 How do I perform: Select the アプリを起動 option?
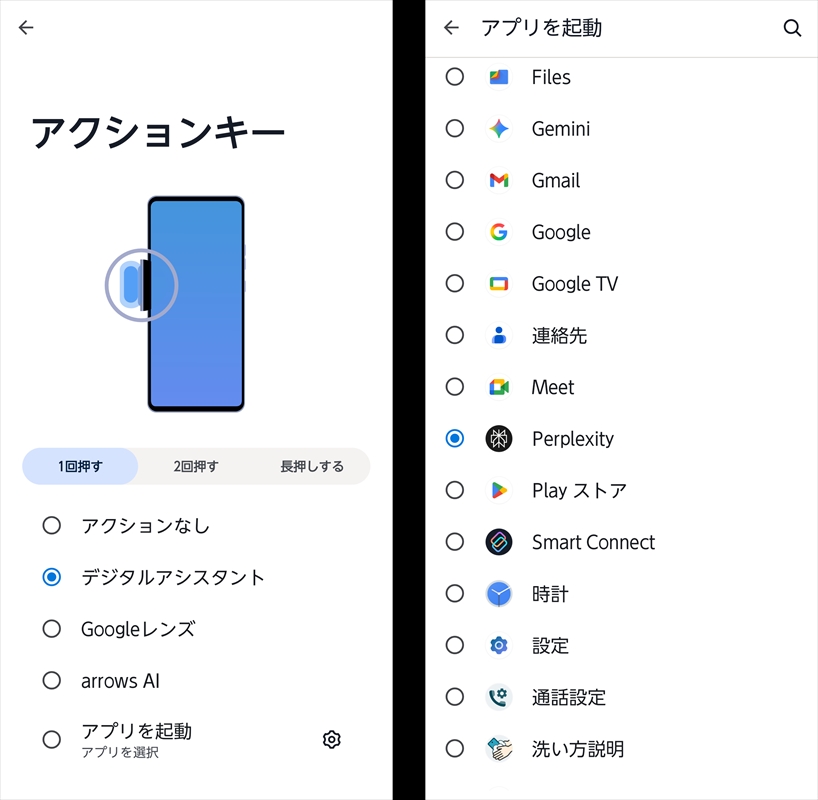coord(52,739)
